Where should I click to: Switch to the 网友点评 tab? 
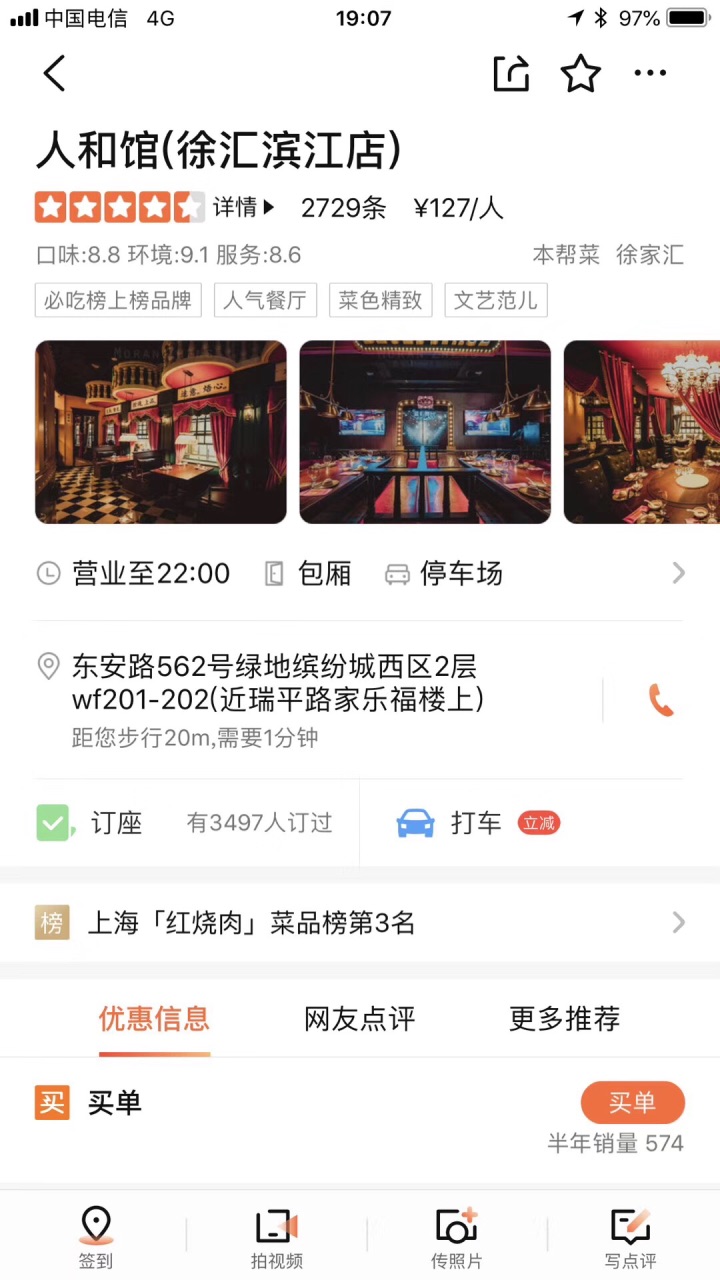359,1019
